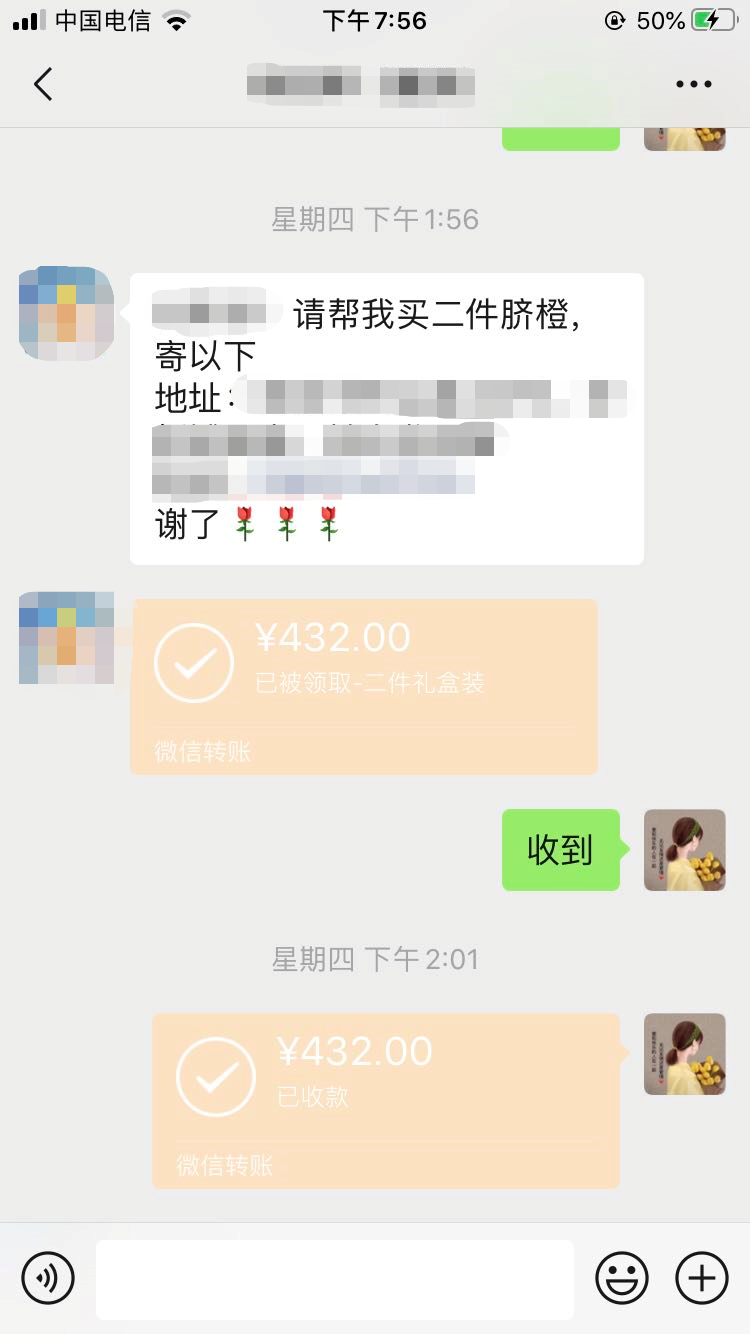Open the chat info overflow menu

click(x=693, y=85)
